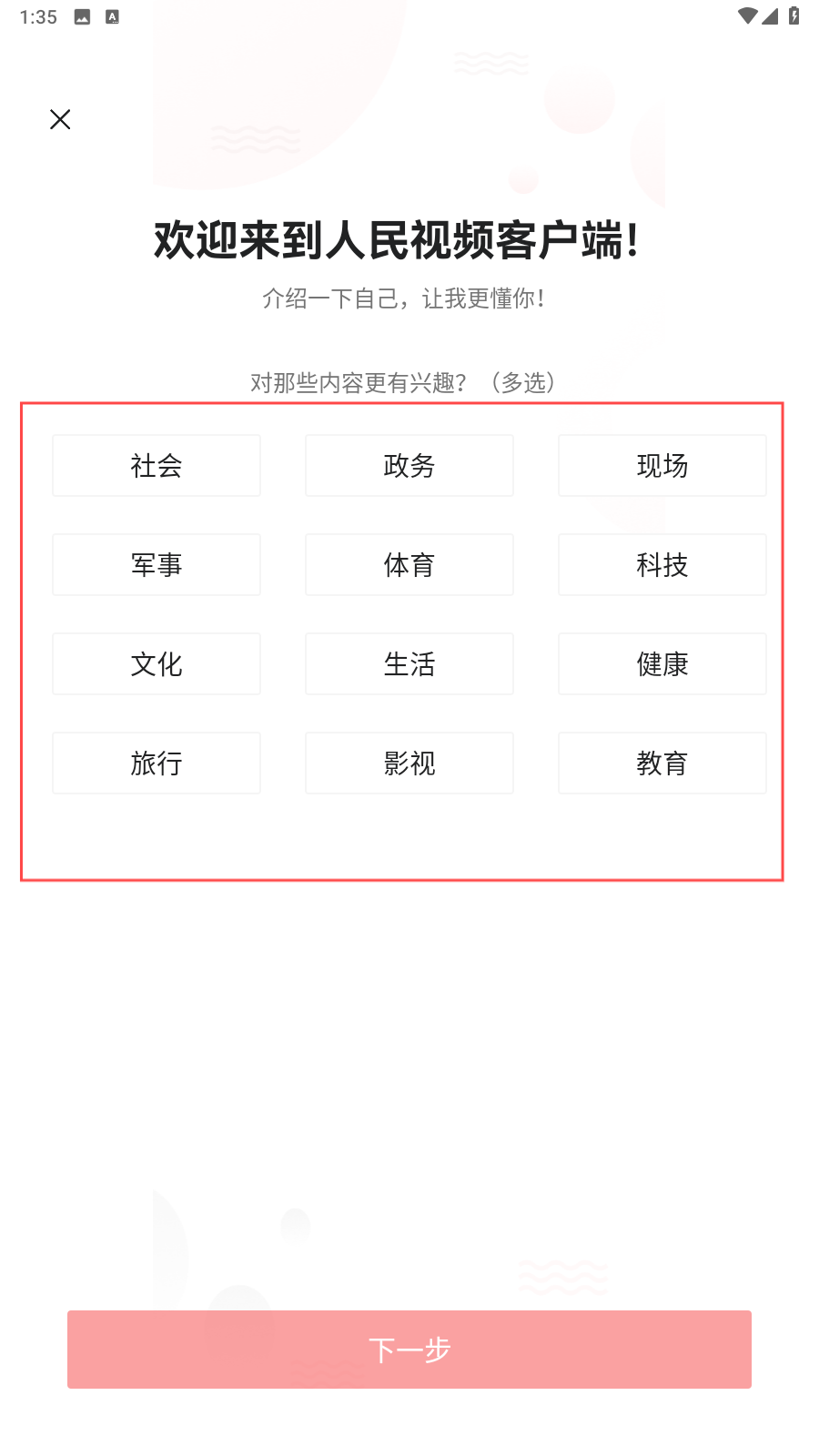
Task: Choose 旅行 as an interest
Action: (x=157, y=763)
